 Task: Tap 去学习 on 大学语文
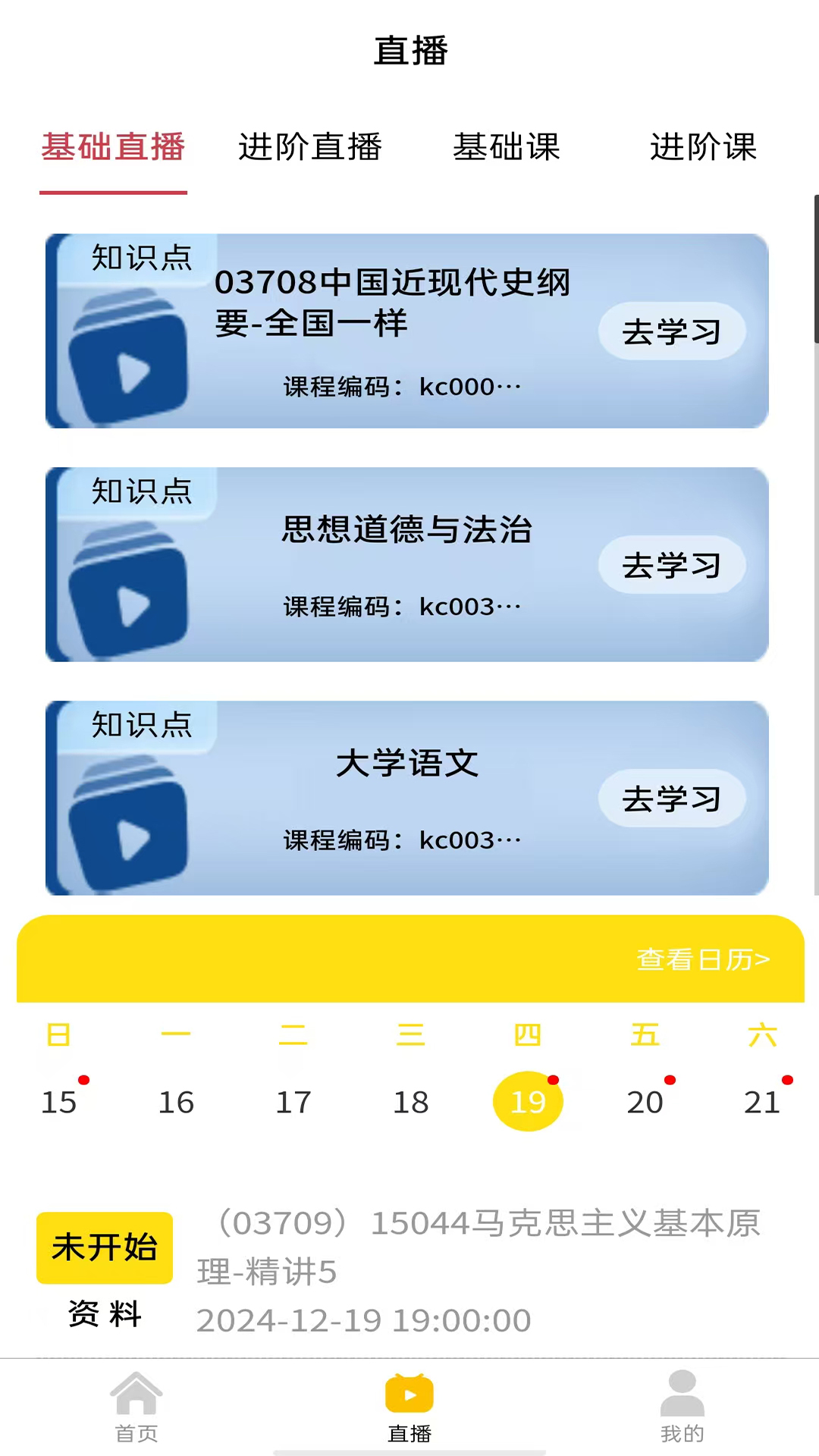[670, 798]
